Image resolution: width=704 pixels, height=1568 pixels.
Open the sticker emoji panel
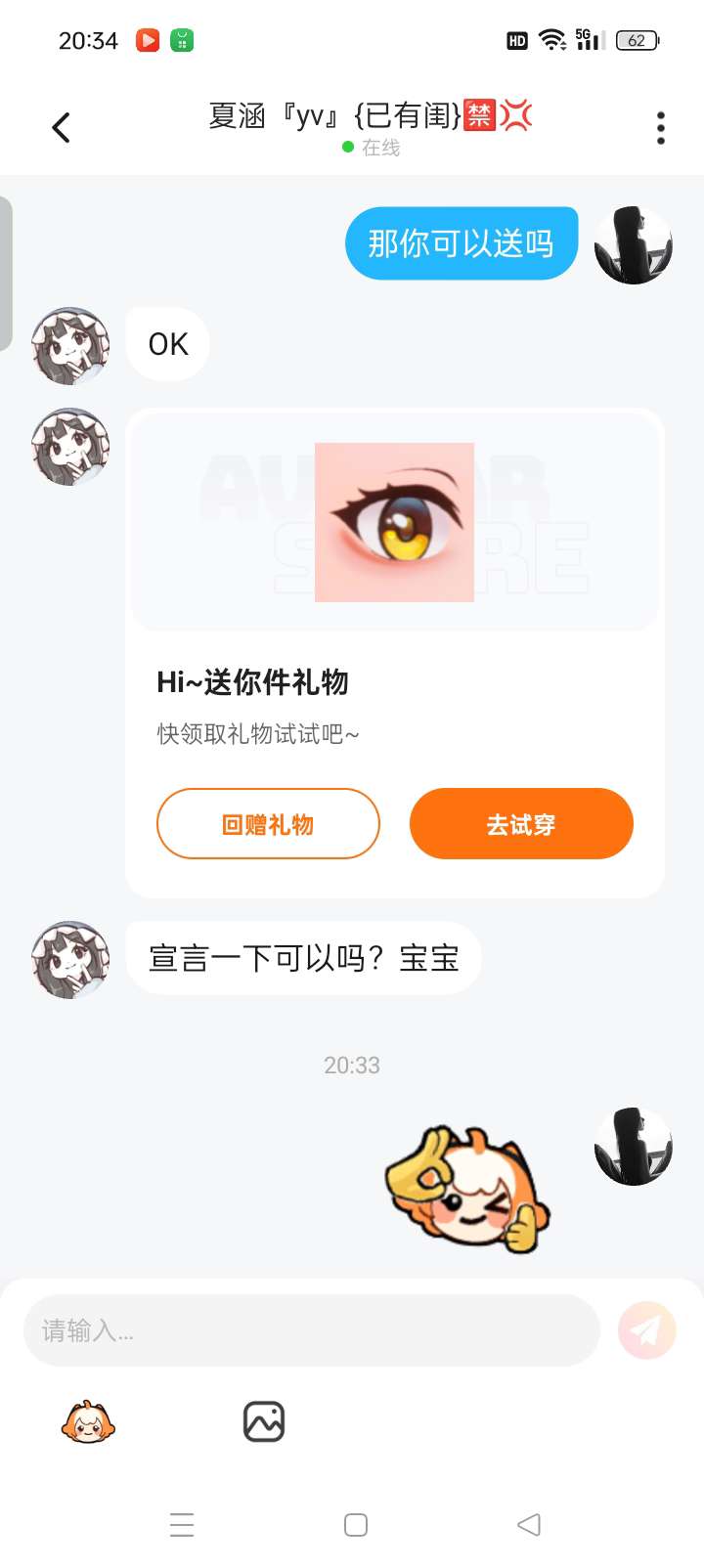coord(88,1422)
